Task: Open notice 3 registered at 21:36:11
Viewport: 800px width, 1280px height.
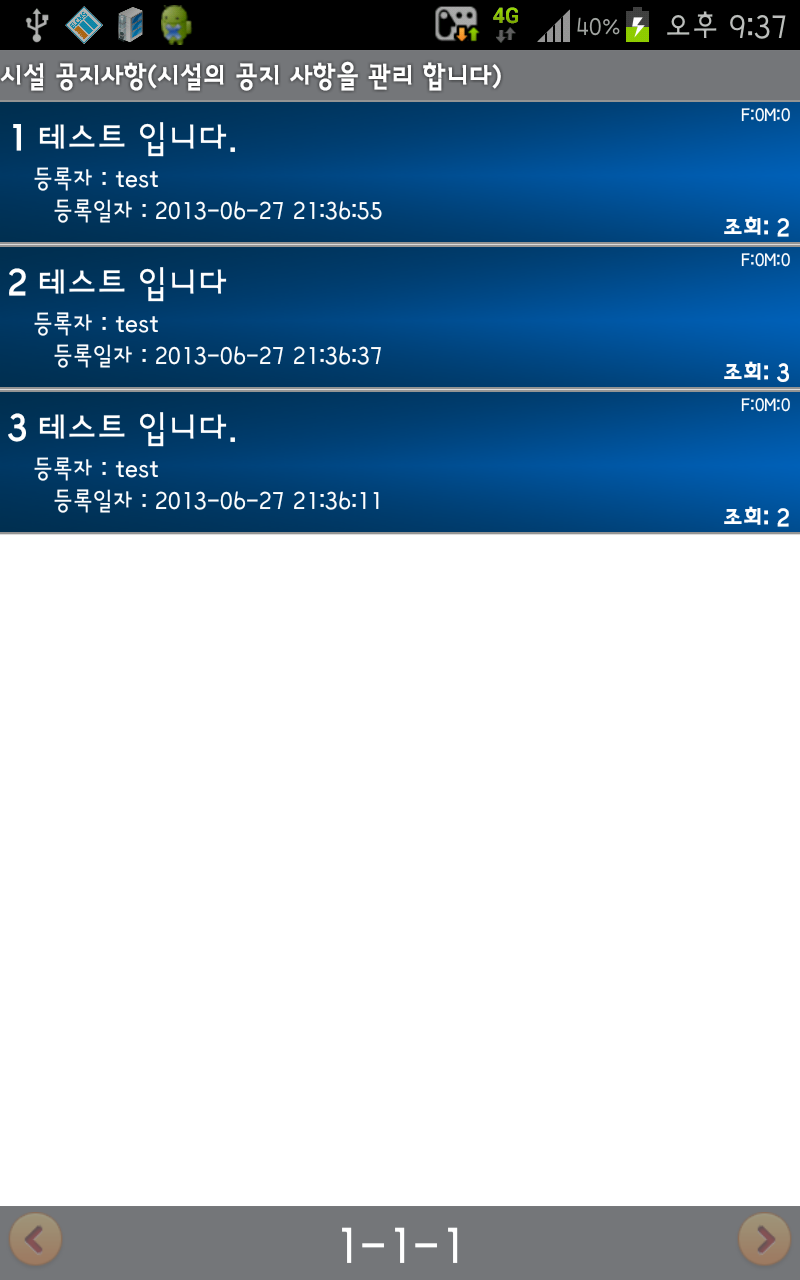Action: 400,462
